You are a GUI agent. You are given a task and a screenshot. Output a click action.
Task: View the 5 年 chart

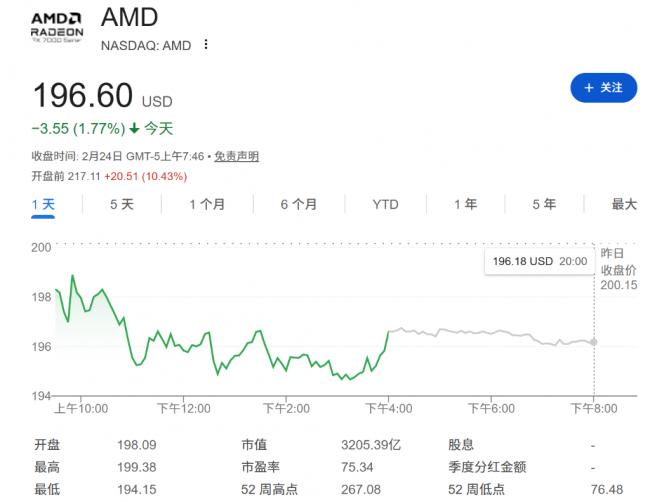544,204
